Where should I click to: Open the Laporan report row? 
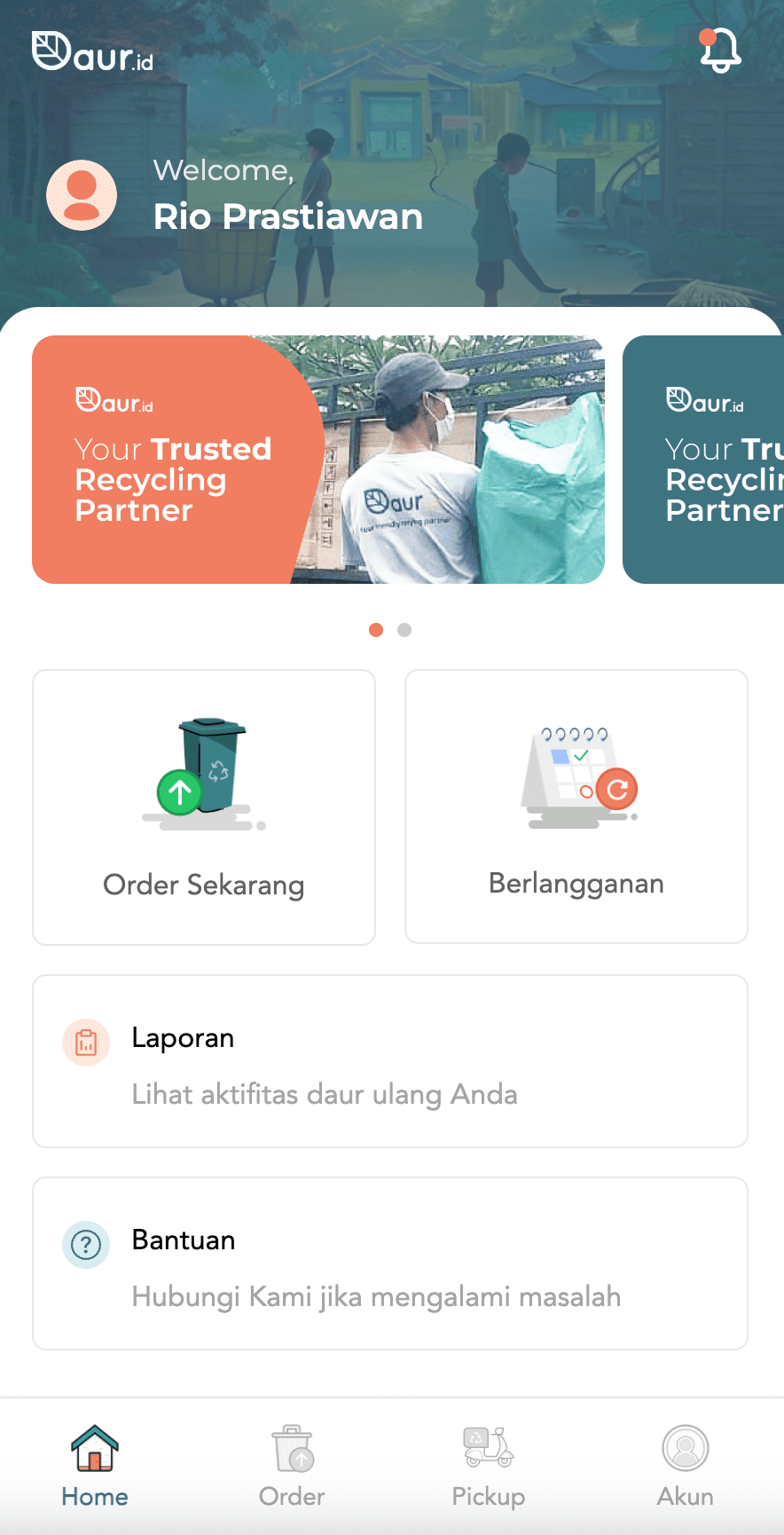[x=390, y=1061]
